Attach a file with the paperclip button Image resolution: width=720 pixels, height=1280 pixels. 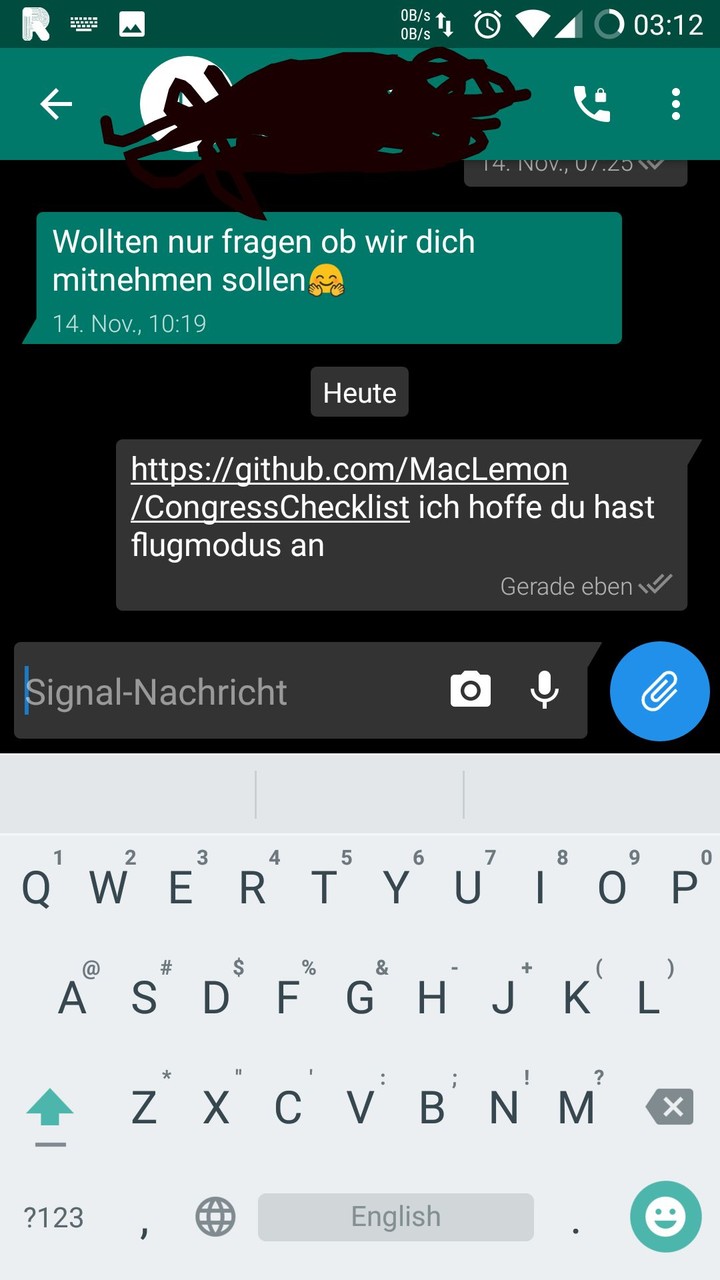(660, 691)
